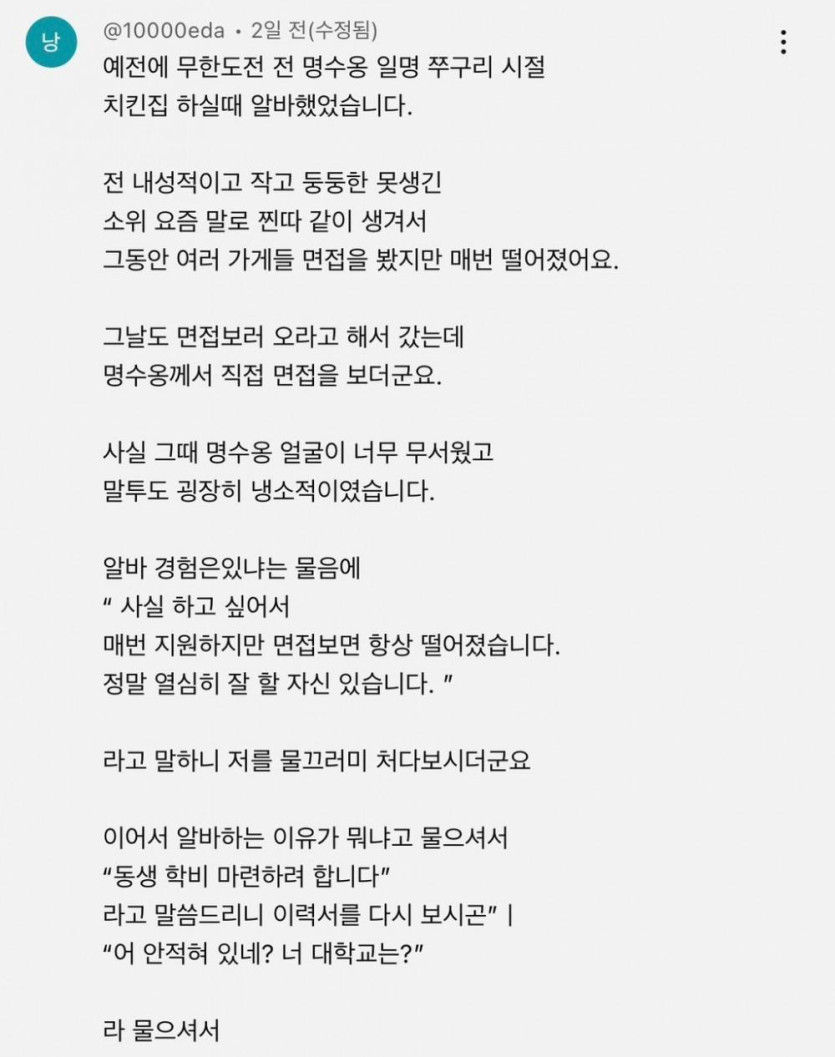The image size is (835, 1057).
Task: Open the @10000eda channel handle
Action: (x=164, y=31)
